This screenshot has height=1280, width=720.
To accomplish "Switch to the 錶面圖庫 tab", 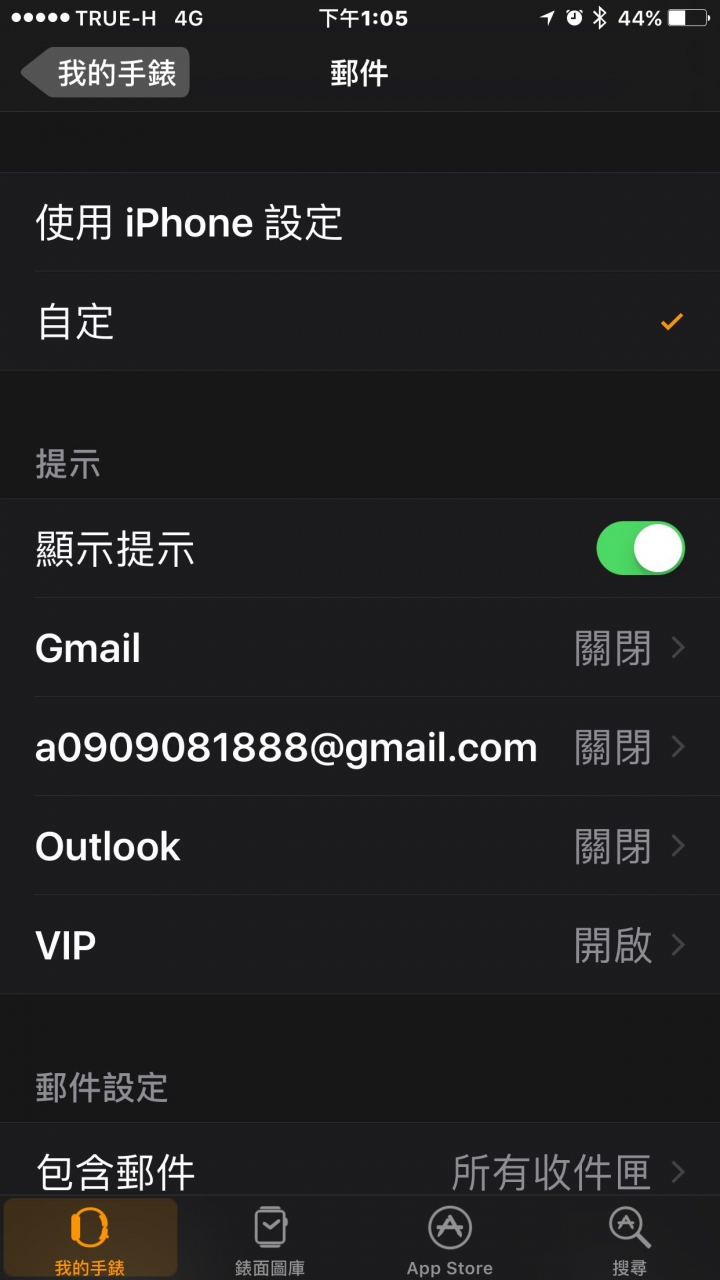I will point(270,1239).
